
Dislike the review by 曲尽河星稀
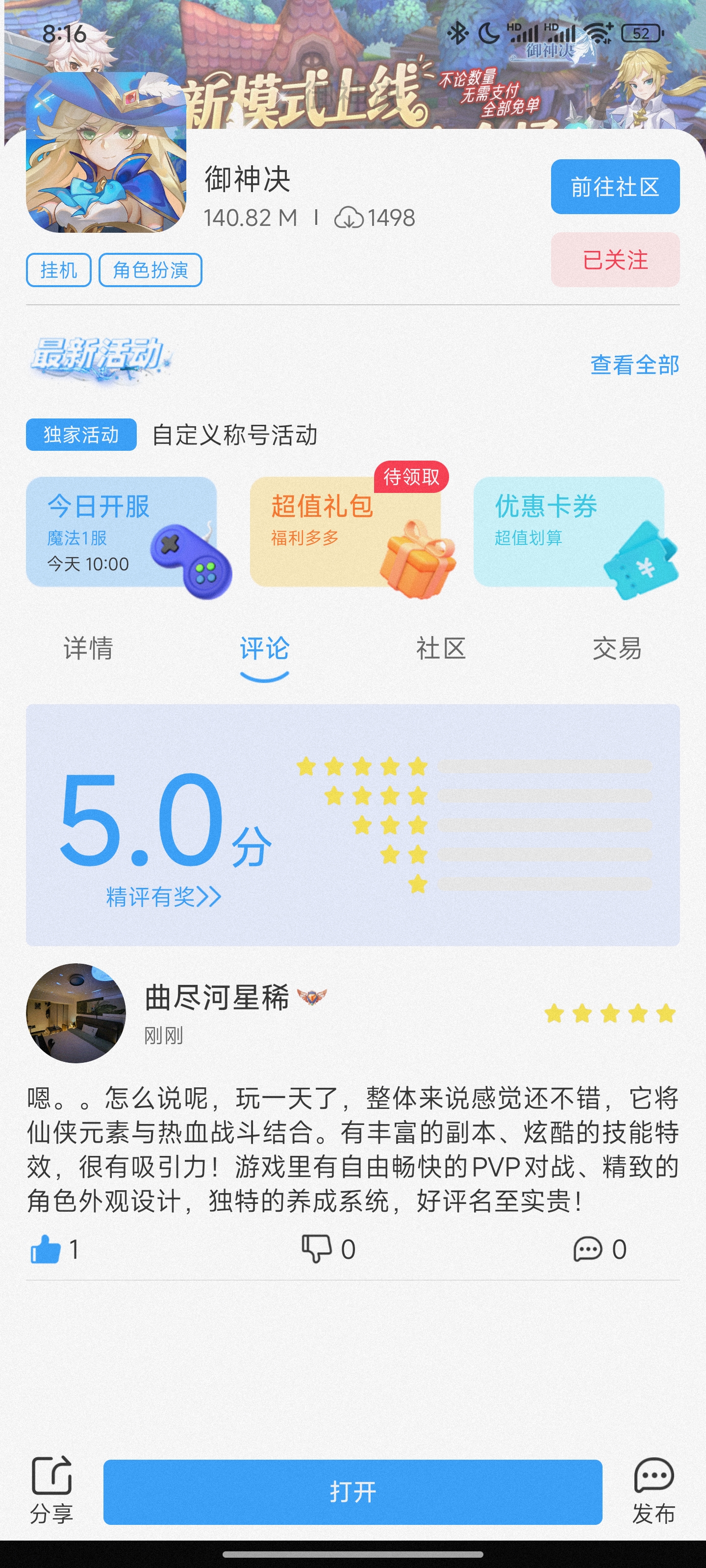tap(317, 1249)
